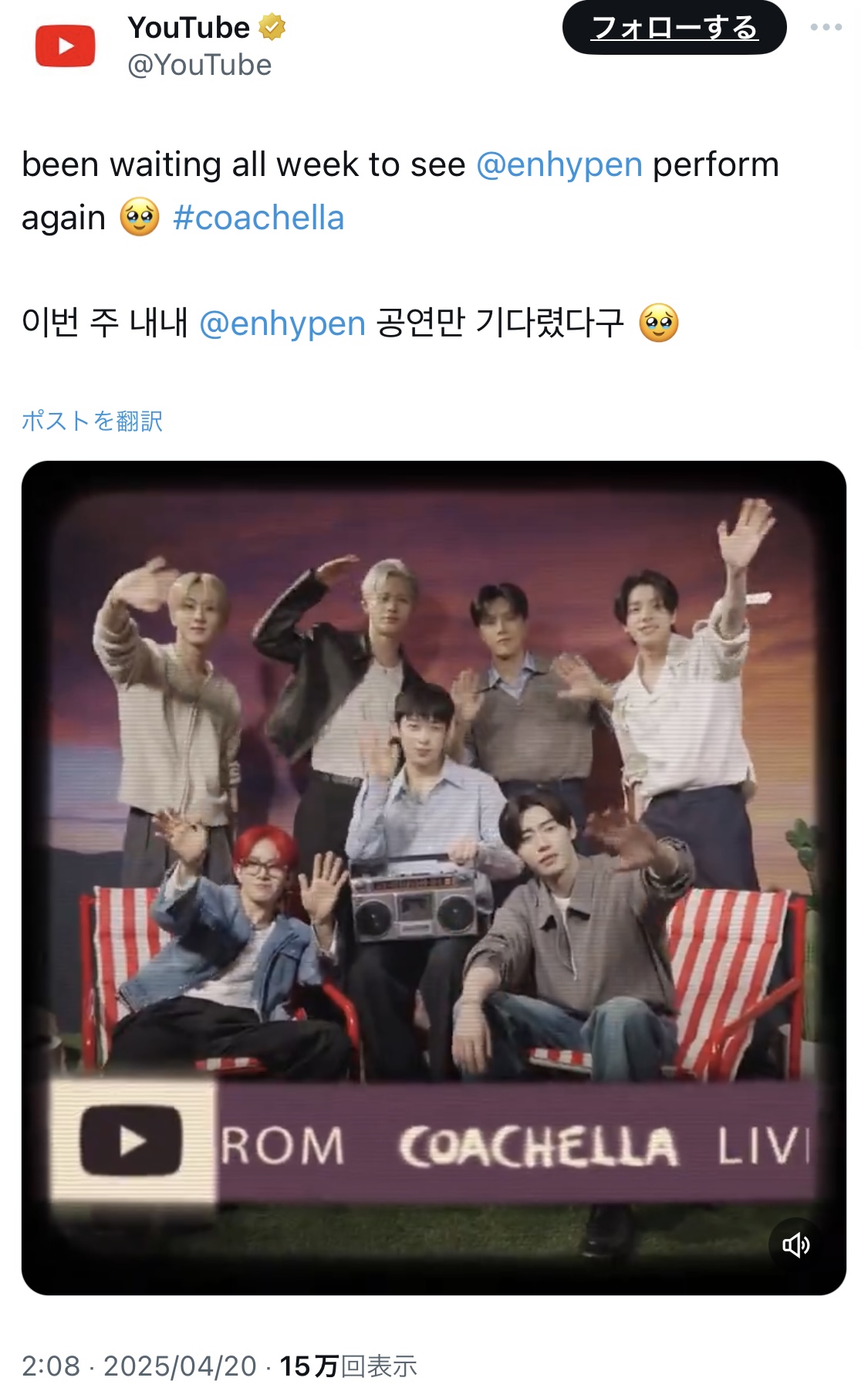Open the @enhypen mention in the English text
868x1398 pixels.
click(559, 165)
